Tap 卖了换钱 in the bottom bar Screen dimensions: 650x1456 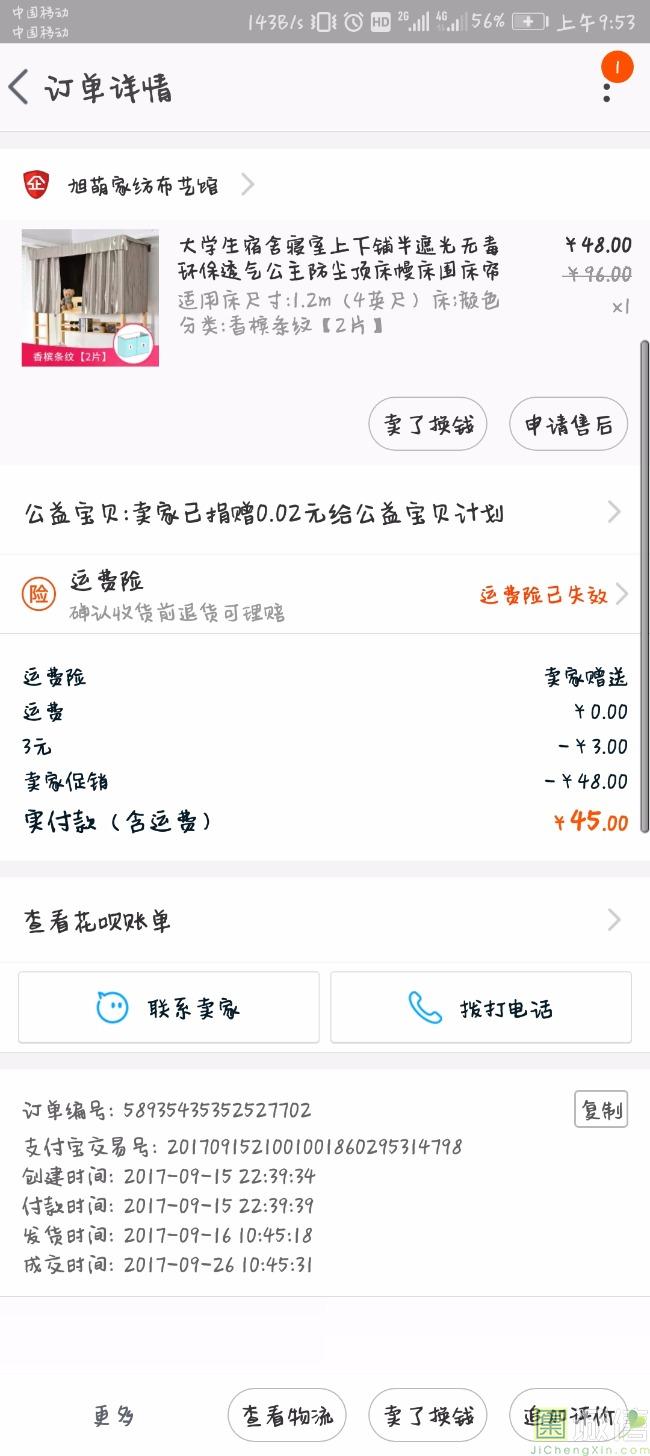428,1415
